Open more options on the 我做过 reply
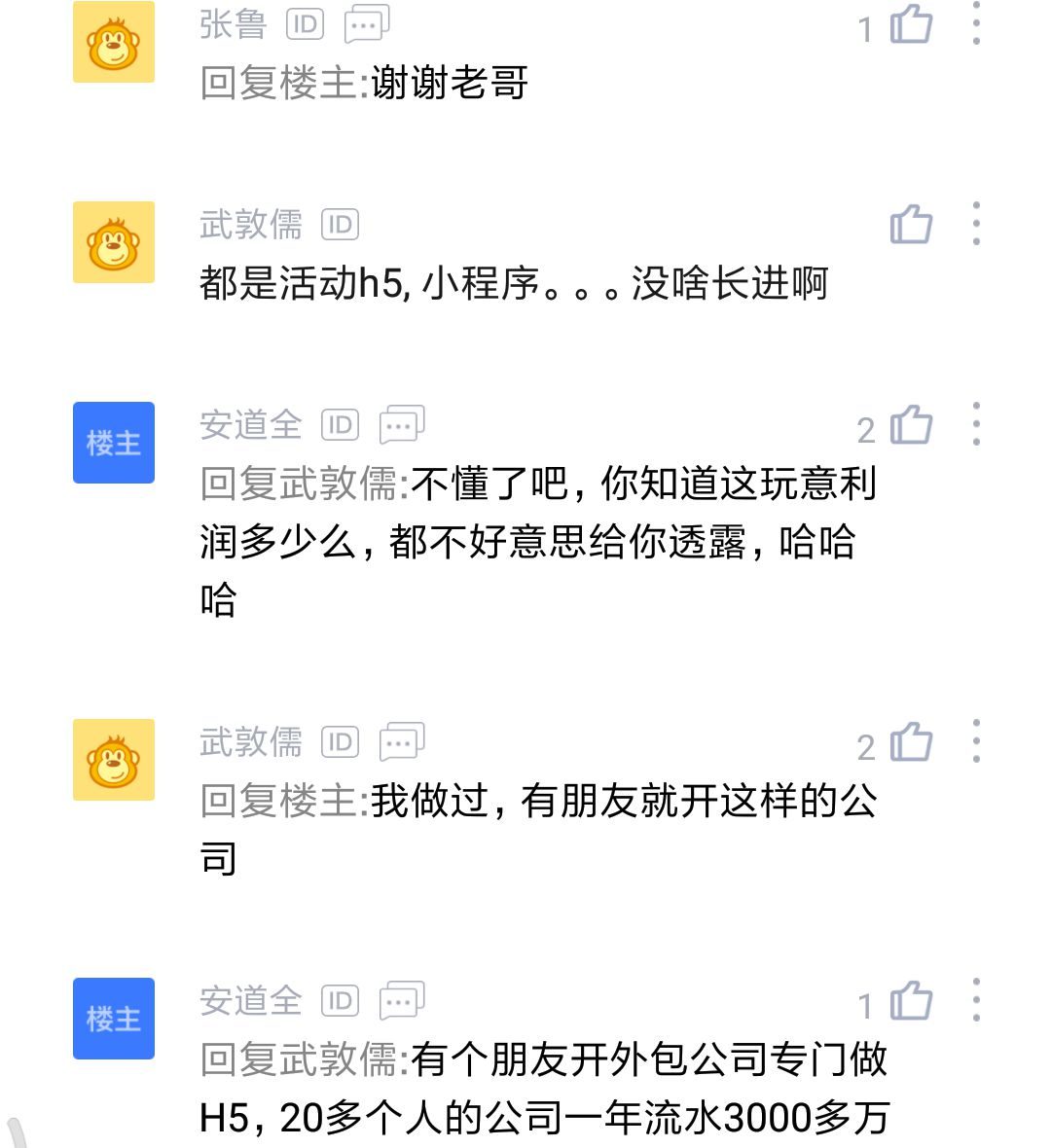1051x1148 pixels. [x=976, y=742]
